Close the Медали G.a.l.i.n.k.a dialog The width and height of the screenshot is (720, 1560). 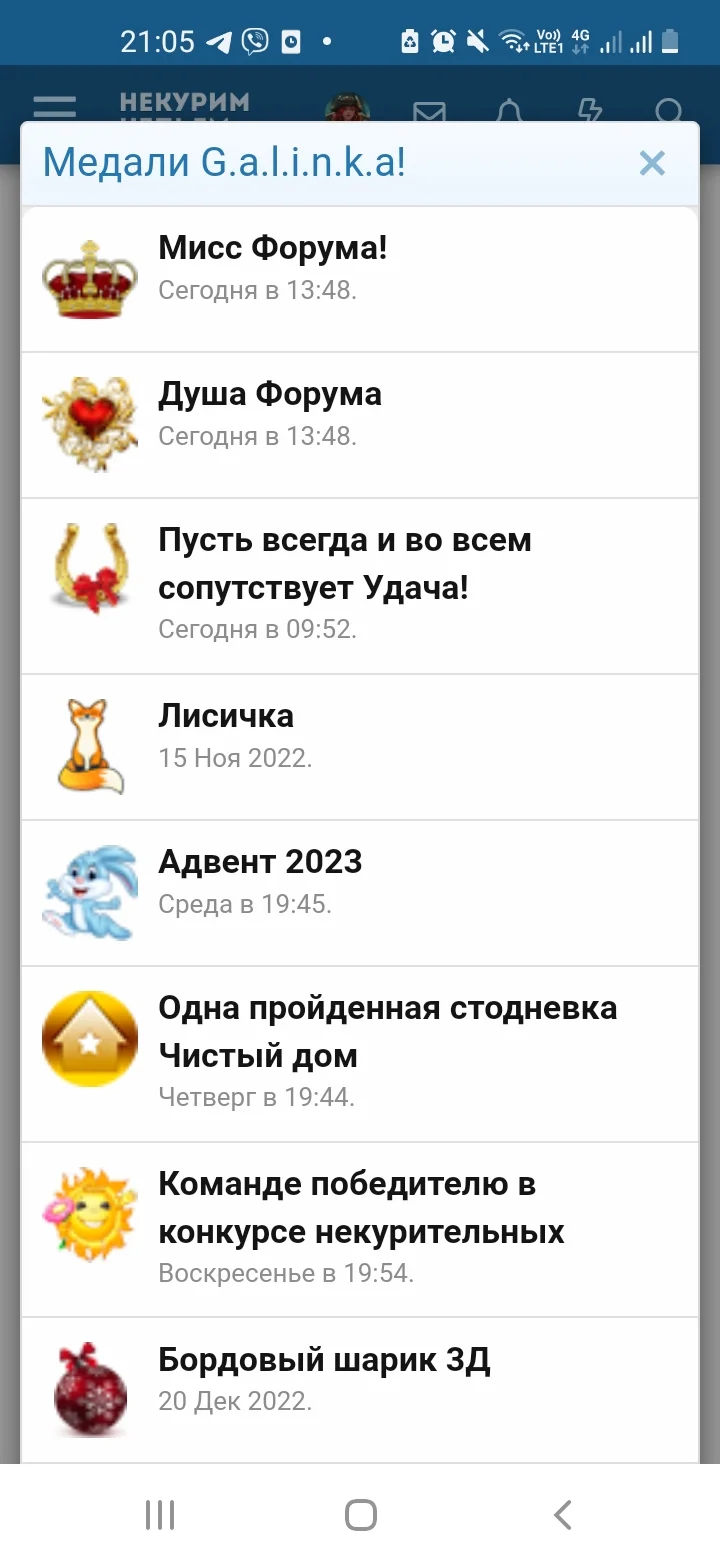coord(652,163)
